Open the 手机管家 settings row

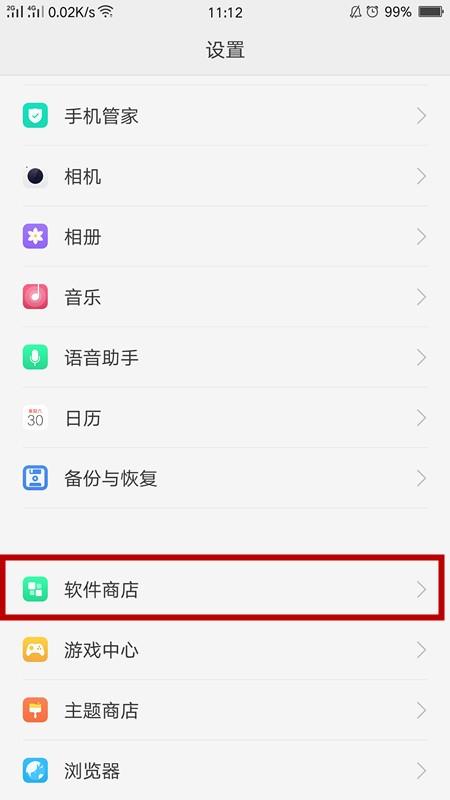point(225,116)
